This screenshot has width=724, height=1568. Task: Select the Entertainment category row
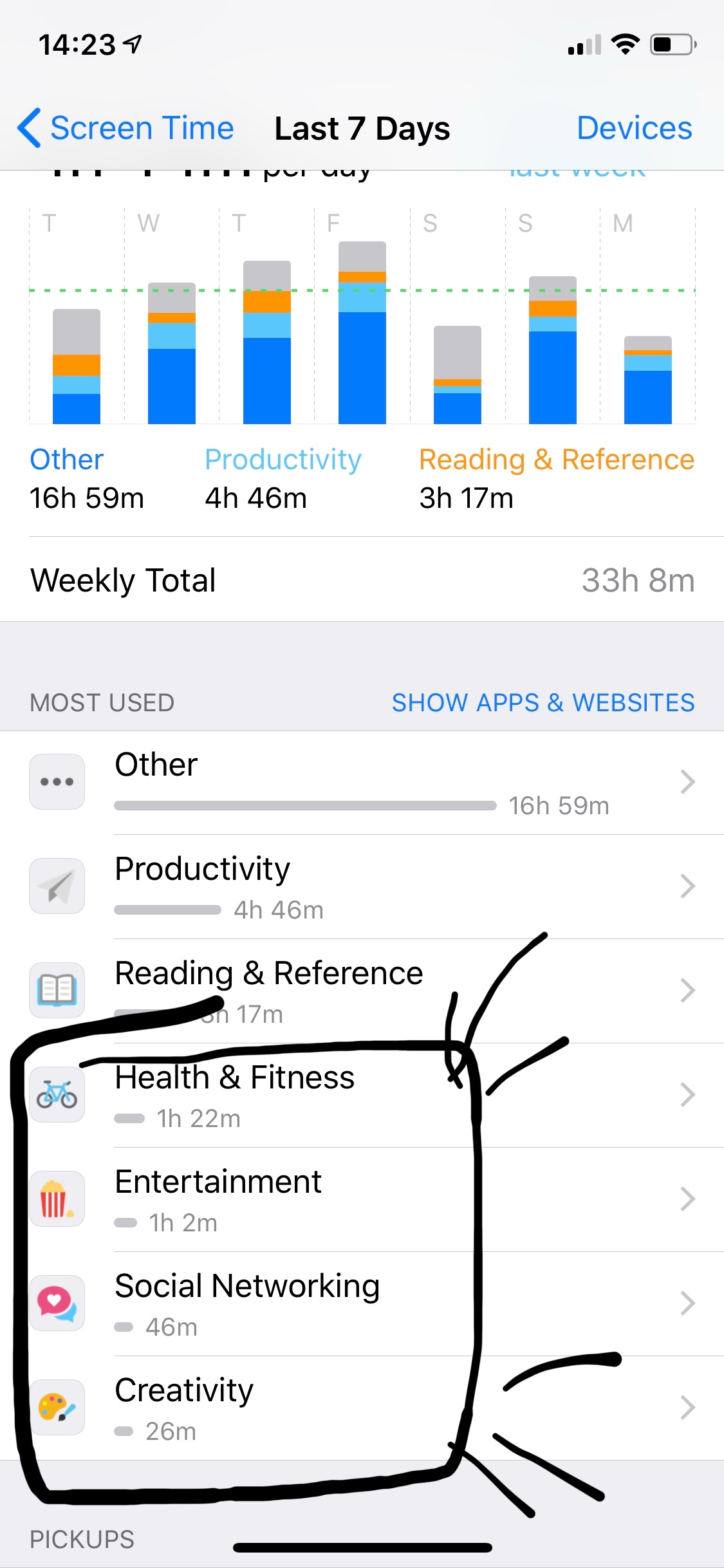tap(362, 1199)
